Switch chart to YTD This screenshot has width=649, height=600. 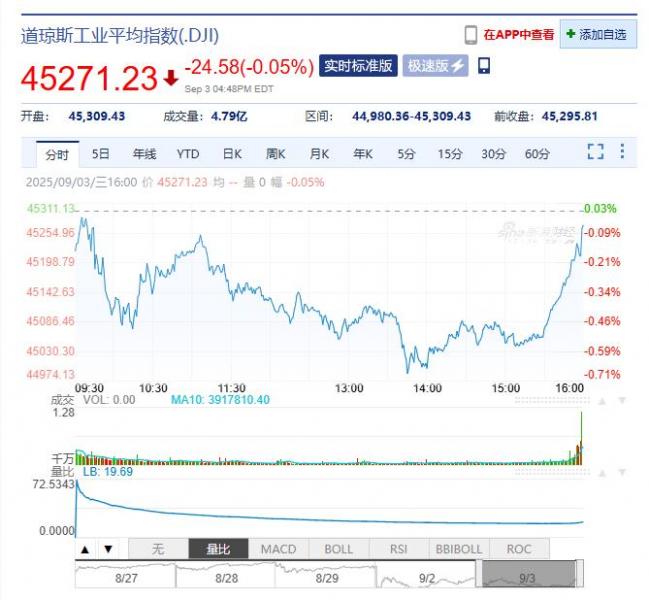[x=188, y=153]
